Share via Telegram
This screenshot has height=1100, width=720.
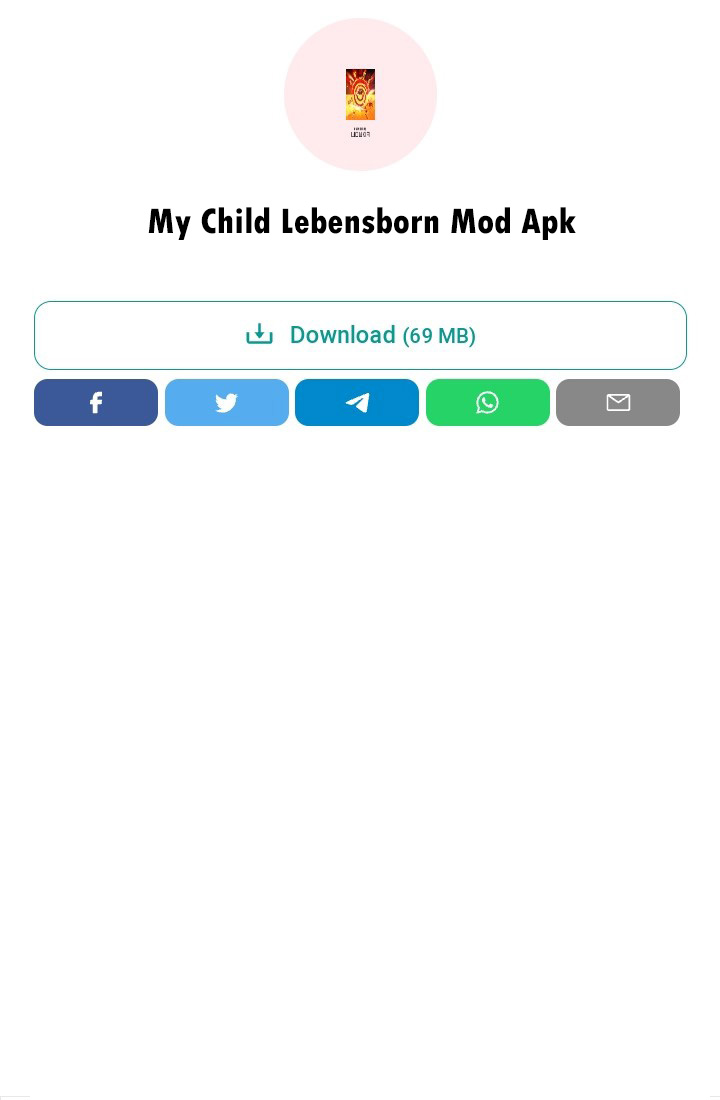[x=357, y=402]
